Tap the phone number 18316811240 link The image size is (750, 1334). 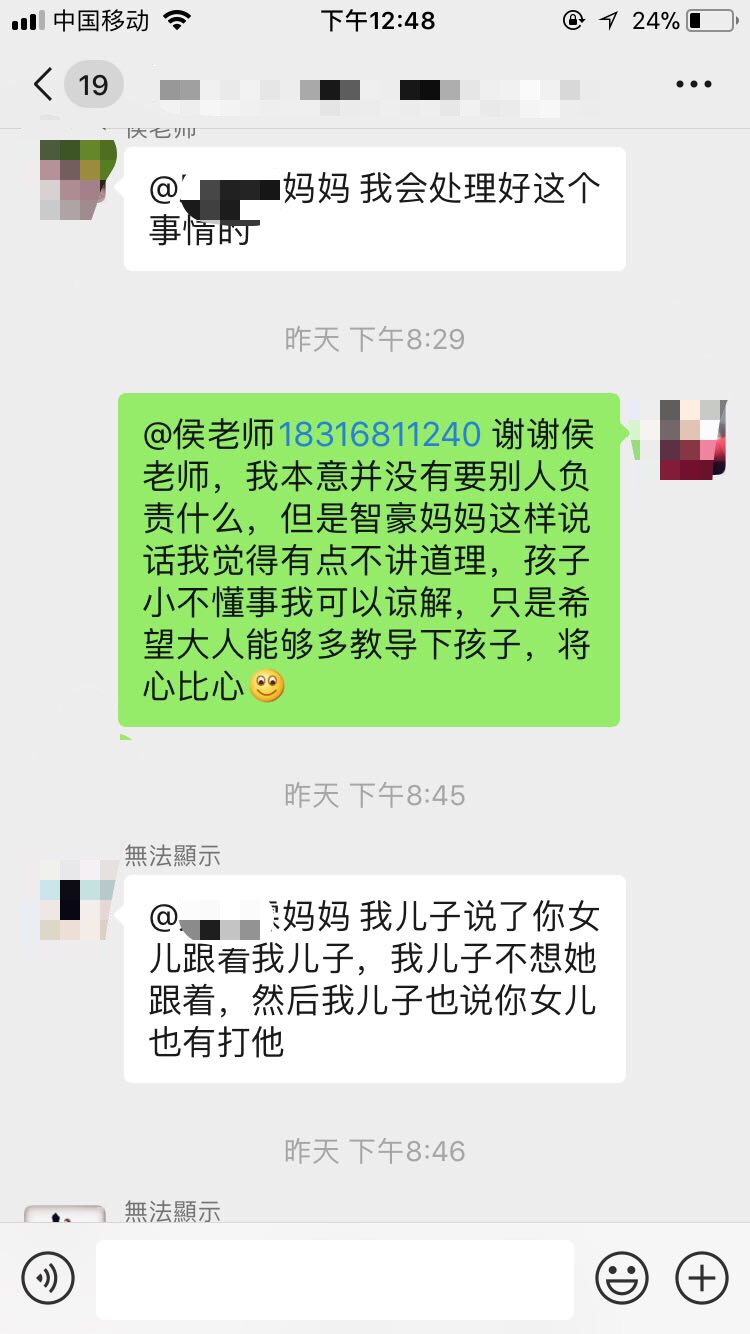click(x=380, y=434)
